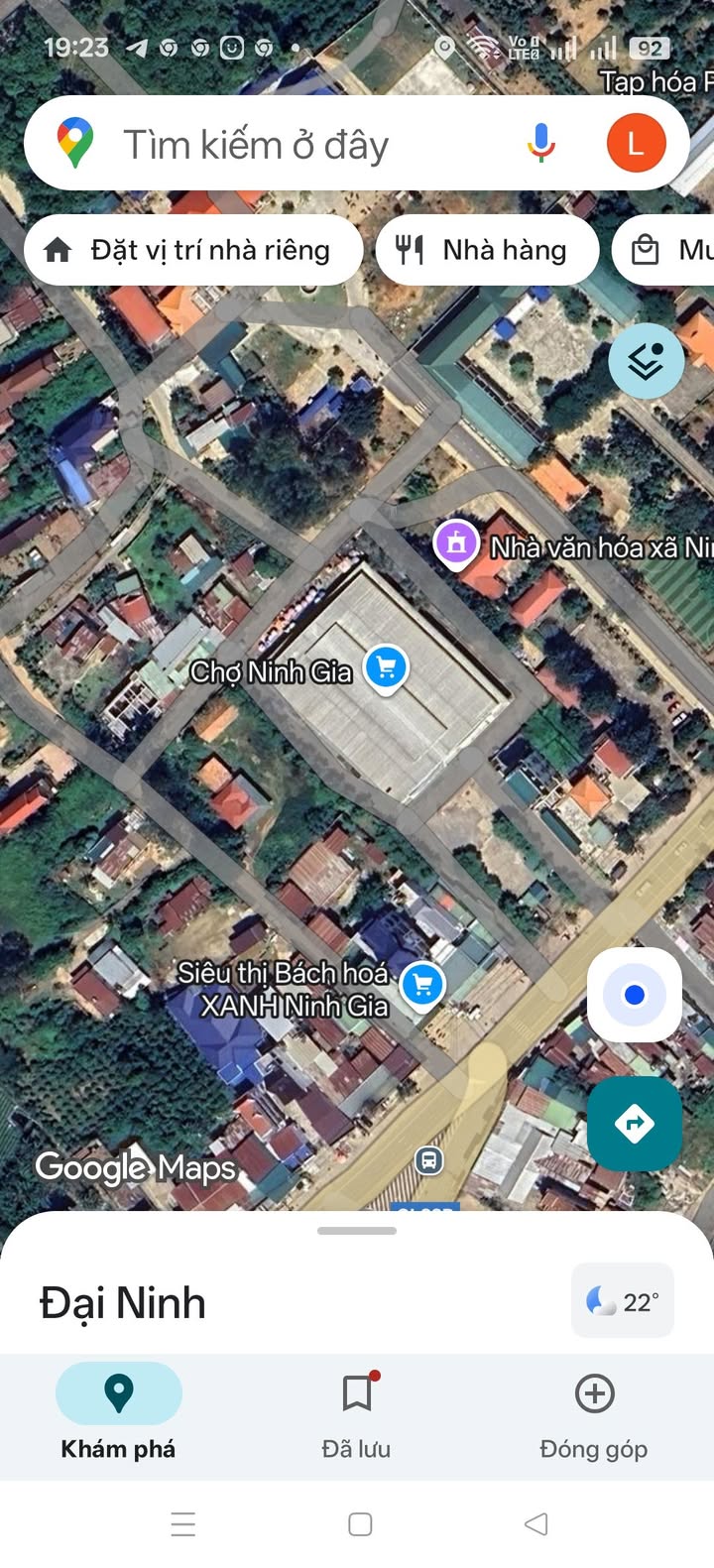Select the Nhà văn hóa xã marker

(456, 543)
